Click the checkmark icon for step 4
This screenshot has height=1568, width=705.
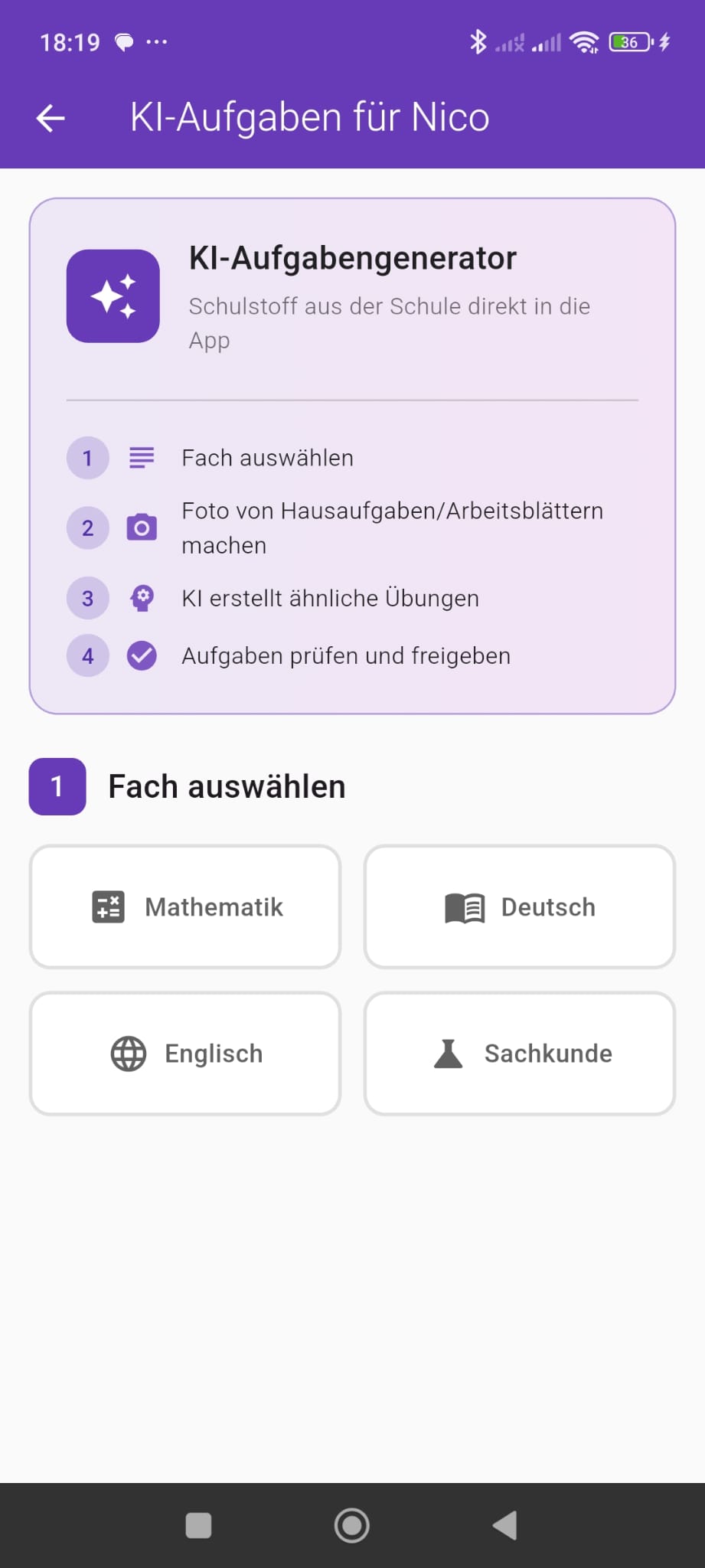tap(142, 655)
